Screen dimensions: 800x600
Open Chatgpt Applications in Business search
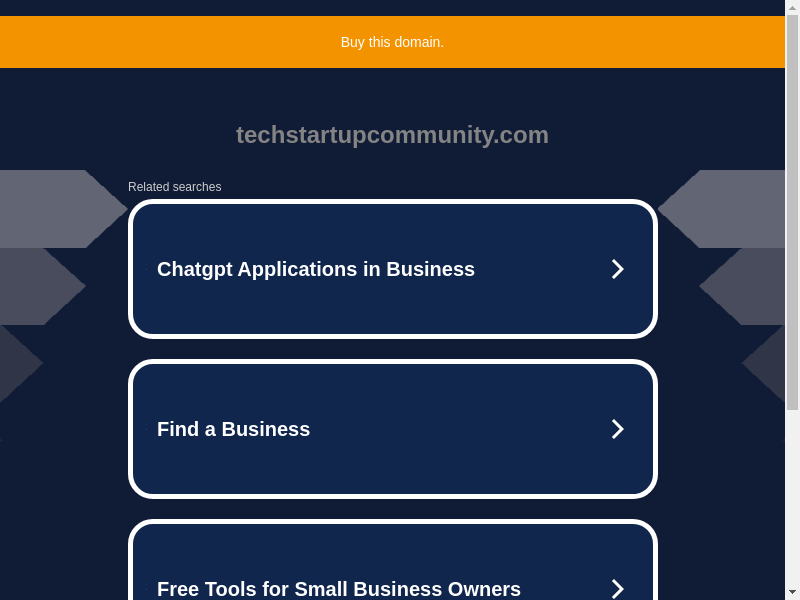392,269
